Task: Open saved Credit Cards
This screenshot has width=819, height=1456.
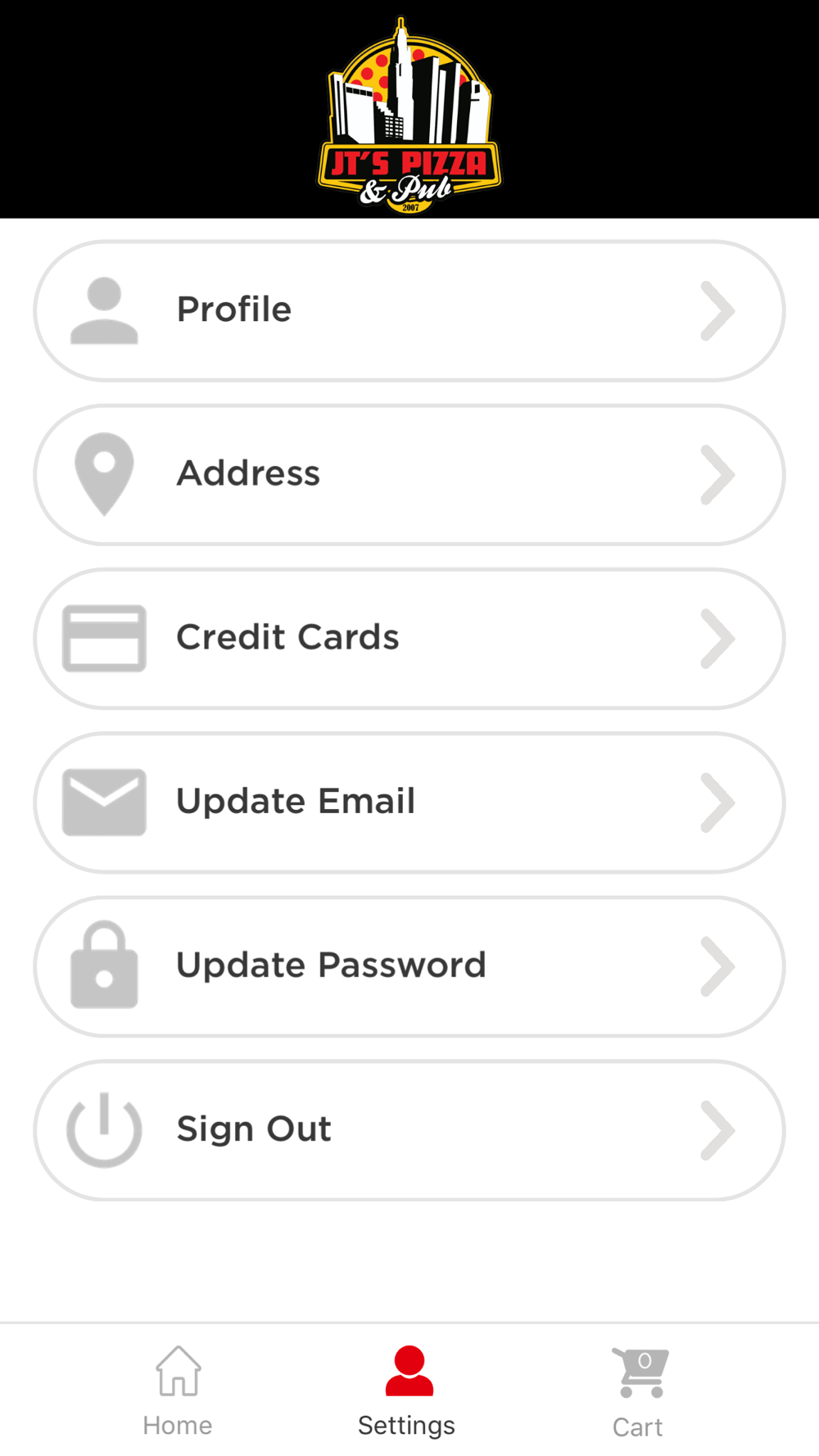Action: (x=409, y=639)
